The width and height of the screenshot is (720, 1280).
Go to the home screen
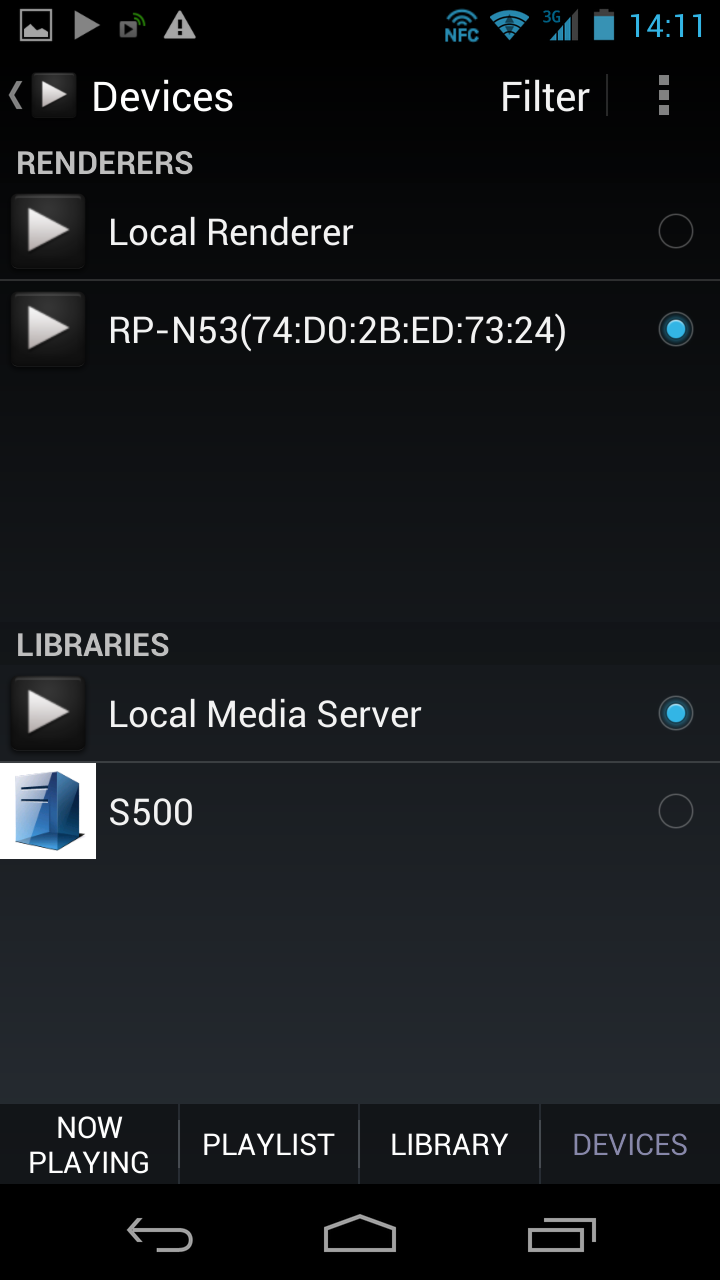click(x=360, y=1235)
